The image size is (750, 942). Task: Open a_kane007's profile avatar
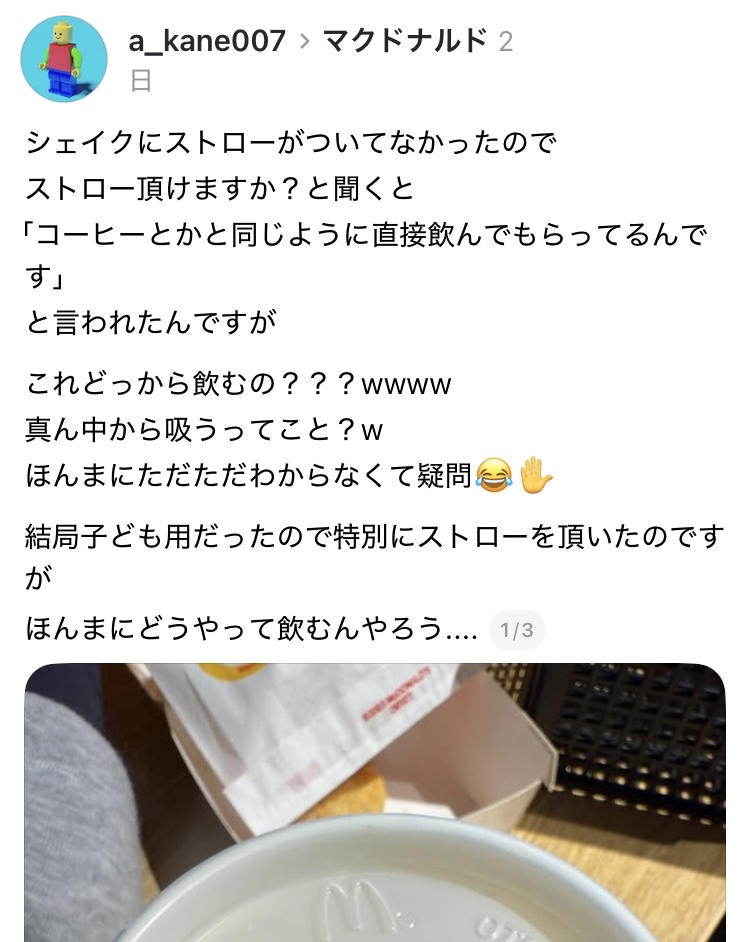click(x=64, y=58)
